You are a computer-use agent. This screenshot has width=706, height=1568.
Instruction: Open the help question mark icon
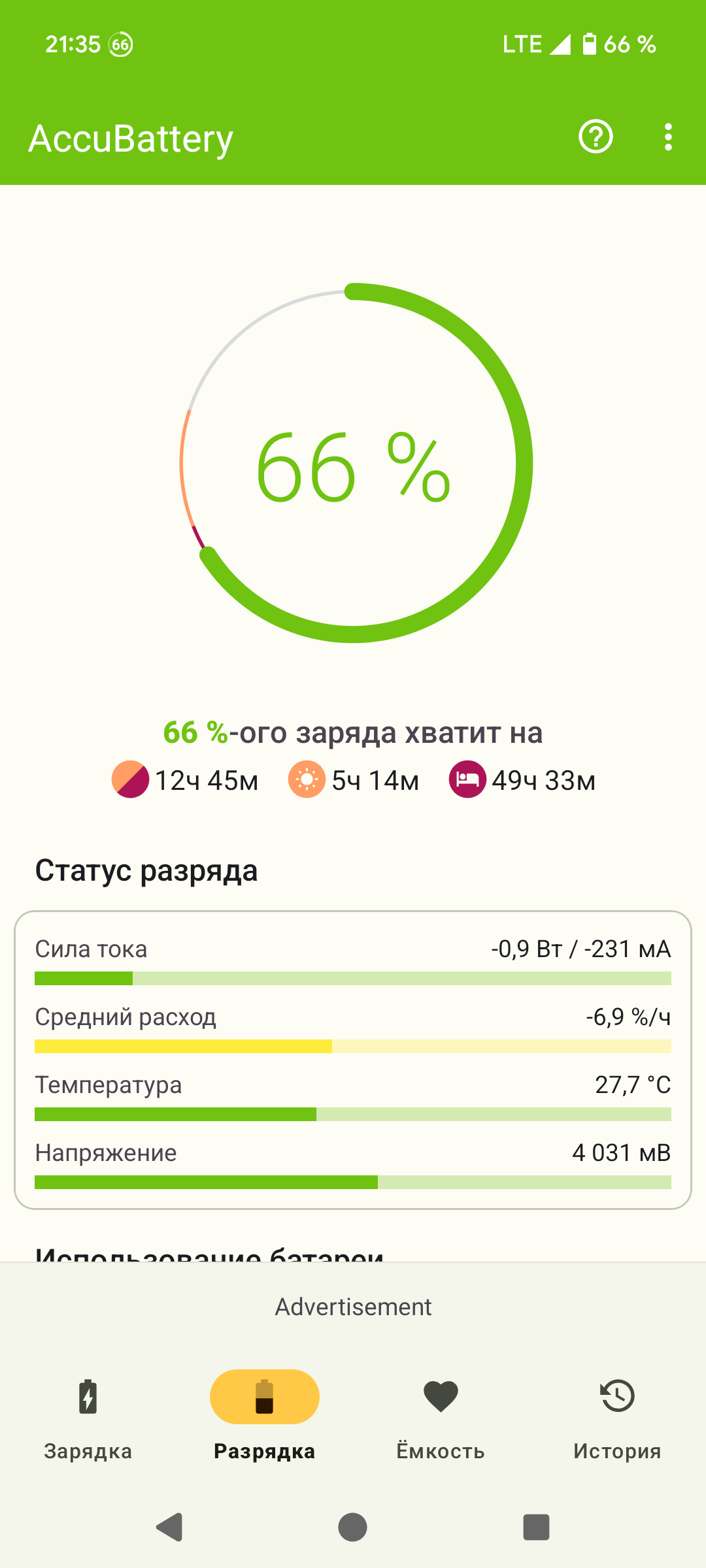click(x=596, y=137)
